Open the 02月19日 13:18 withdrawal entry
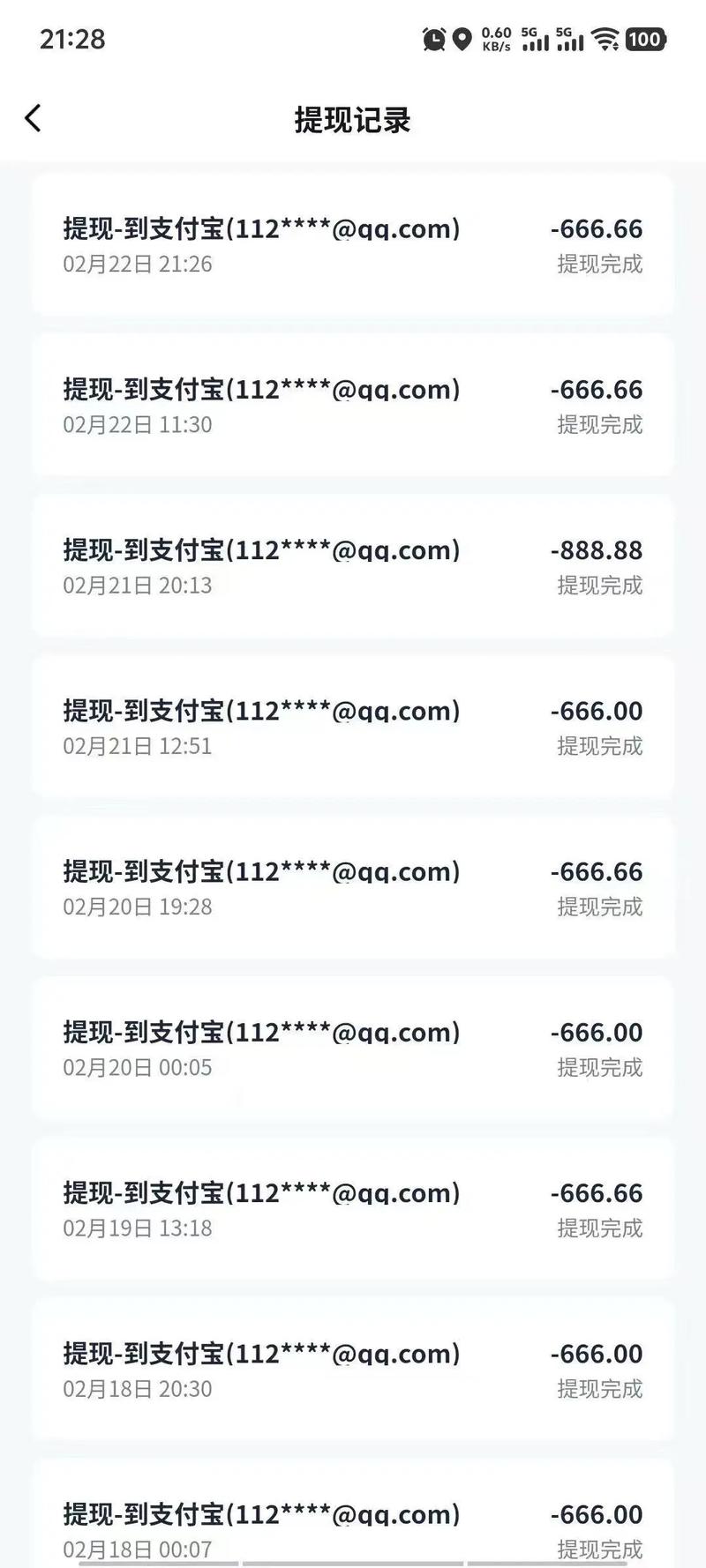Image resolution: width=706 pixels, height=1568 pixels. click(x=353, y=1209)
